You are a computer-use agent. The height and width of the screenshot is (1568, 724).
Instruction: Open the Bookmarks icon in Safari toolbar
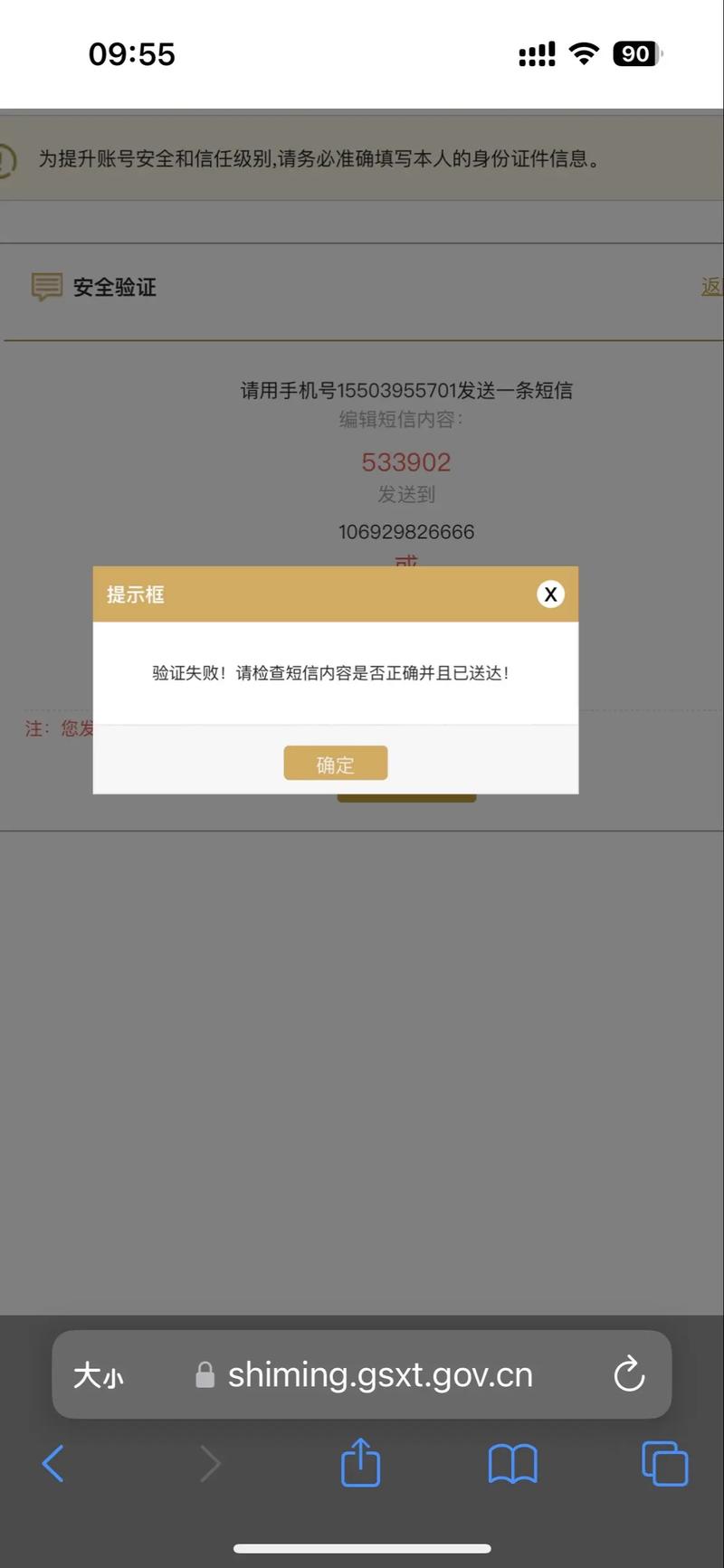click(512, 1463)
